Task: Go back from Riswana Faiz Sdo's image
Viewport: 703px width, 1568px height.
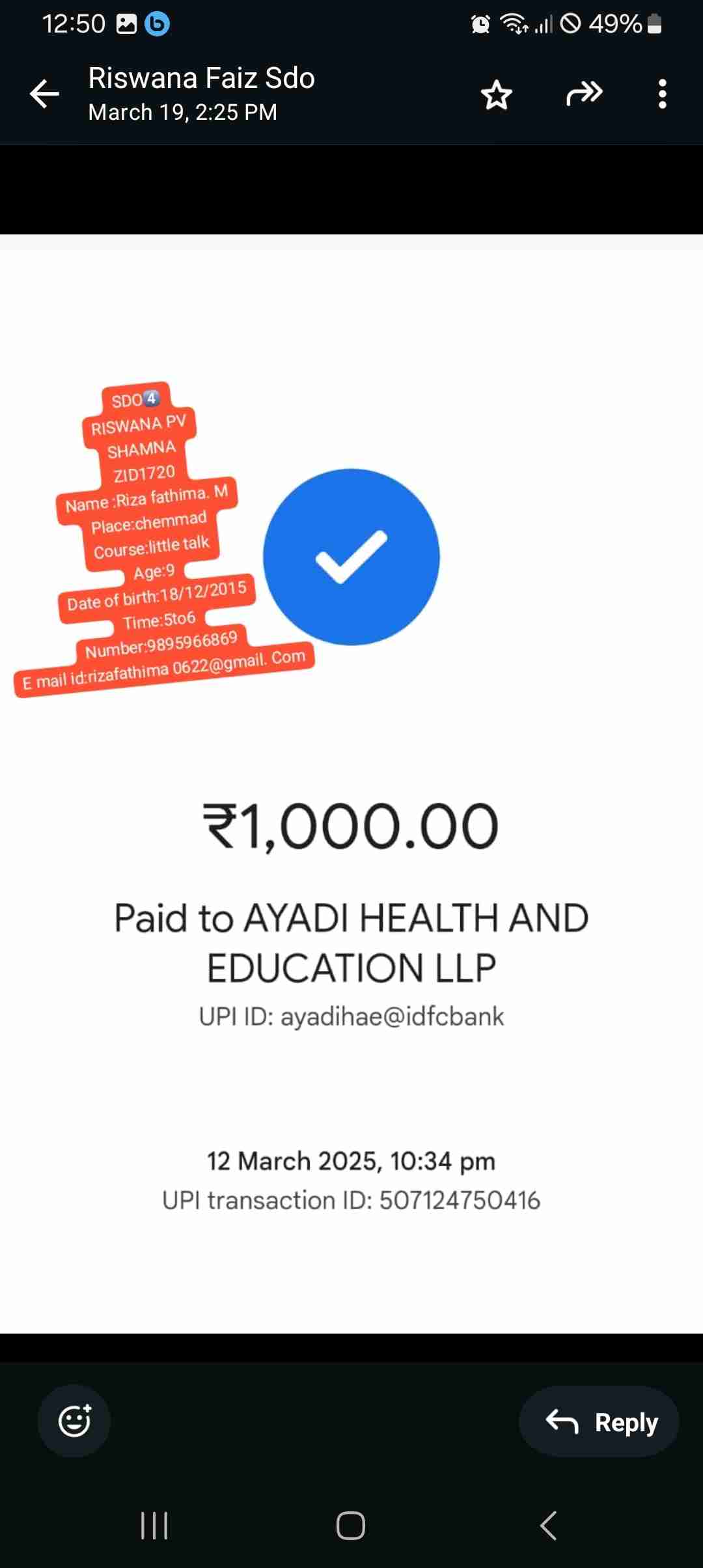Action: (44, 94)
